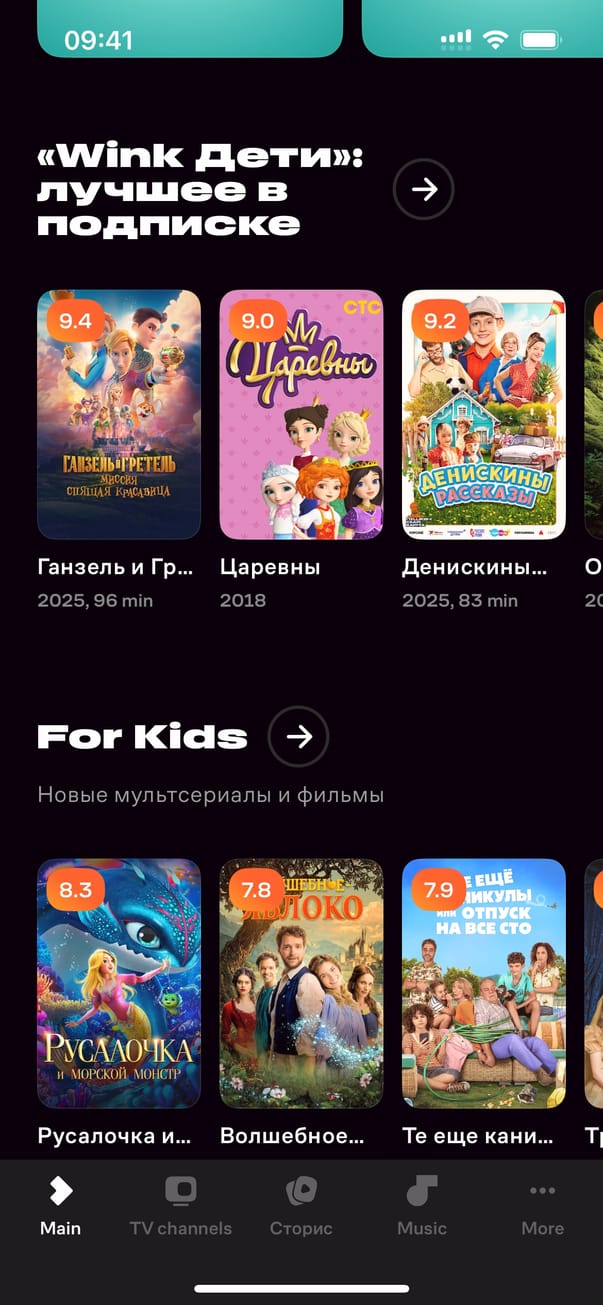Open the Царевны series card
The width and height of the screenshot is (603, 1305).
coord(301,415)
